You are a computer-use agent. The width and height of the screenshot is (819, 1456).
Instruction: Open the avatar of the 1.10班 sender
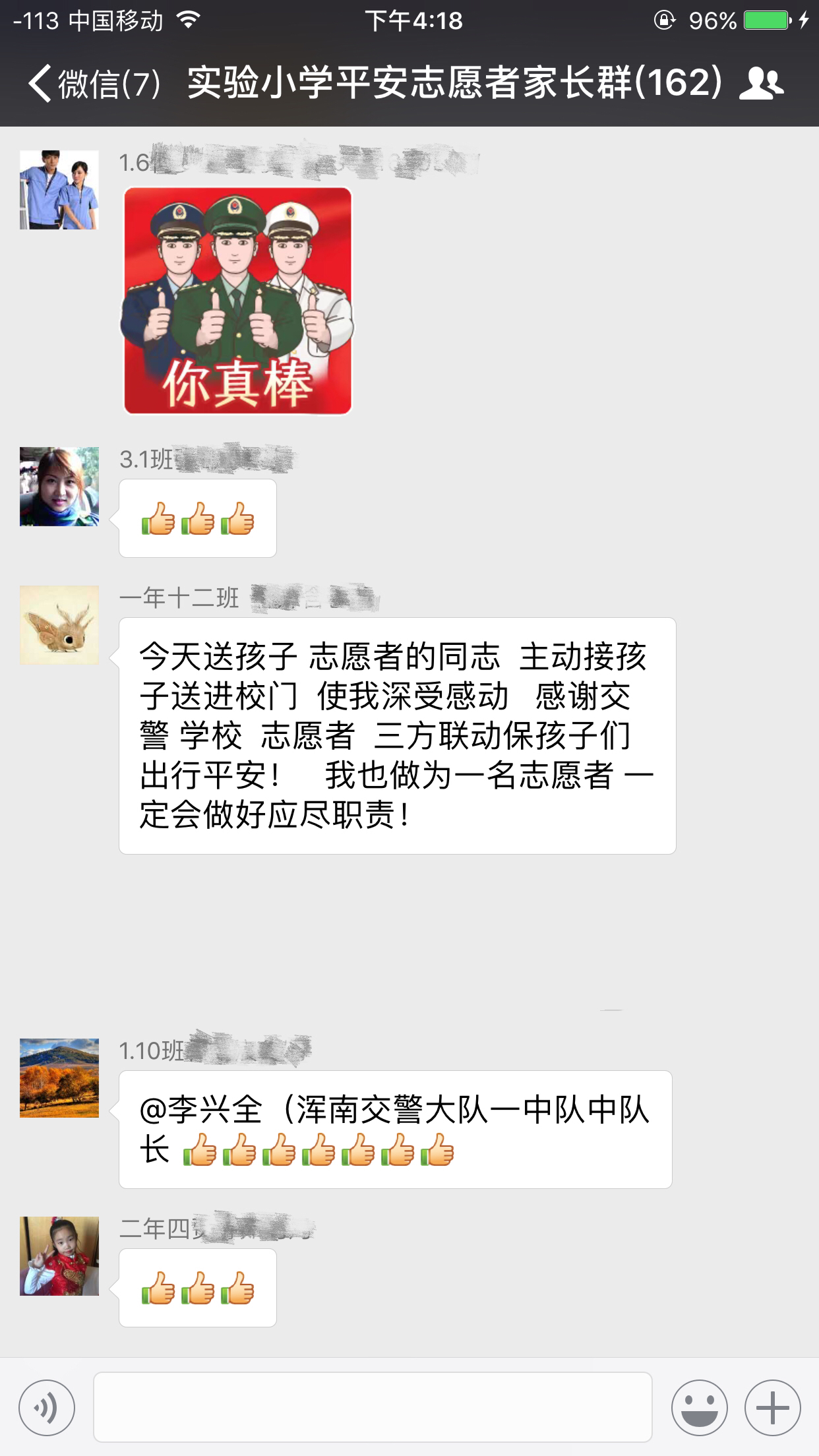(59, 1078)
